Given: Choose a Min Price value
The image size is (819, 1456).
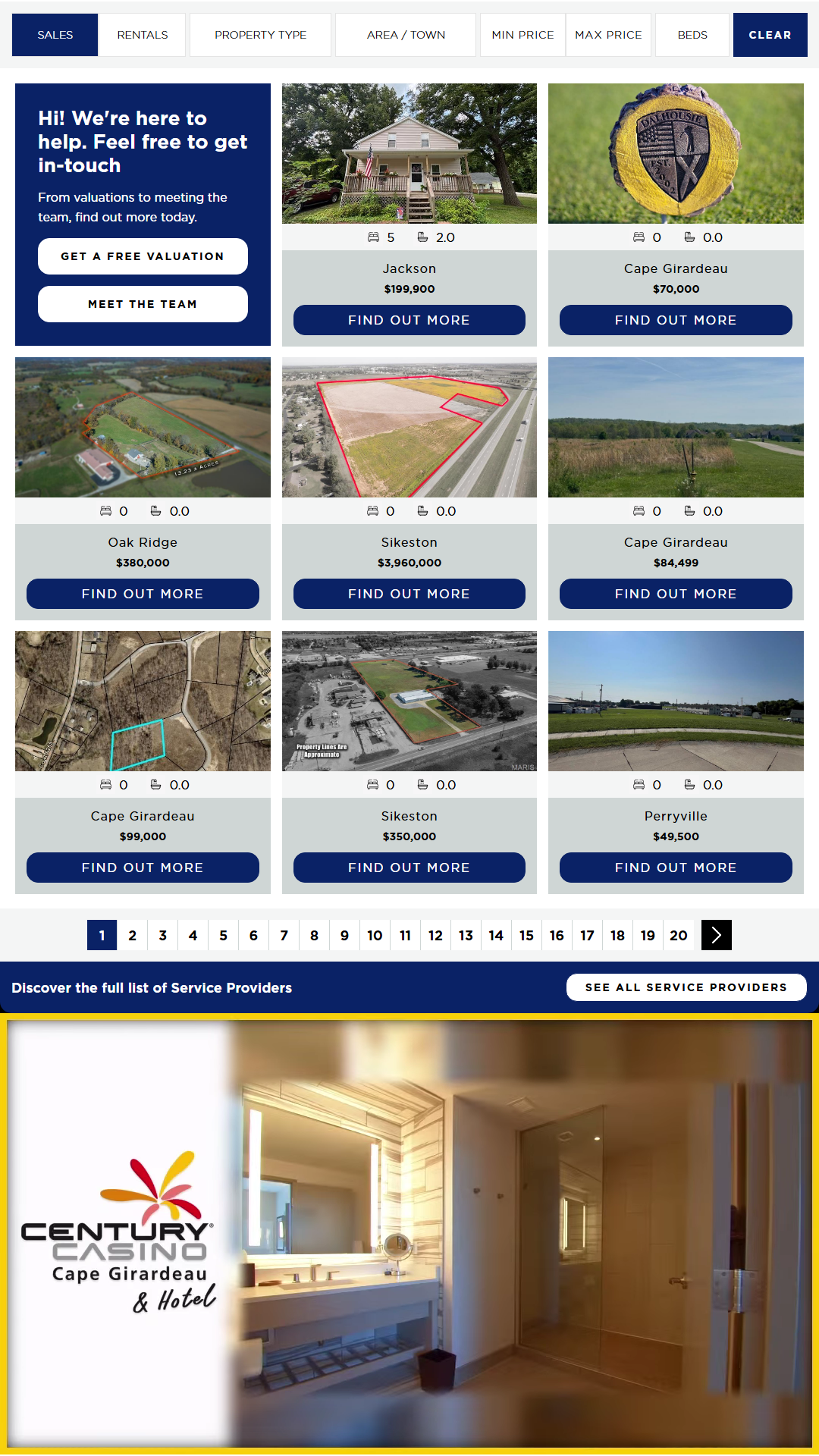Looking at the screenshot, I should tap(522, 35).
